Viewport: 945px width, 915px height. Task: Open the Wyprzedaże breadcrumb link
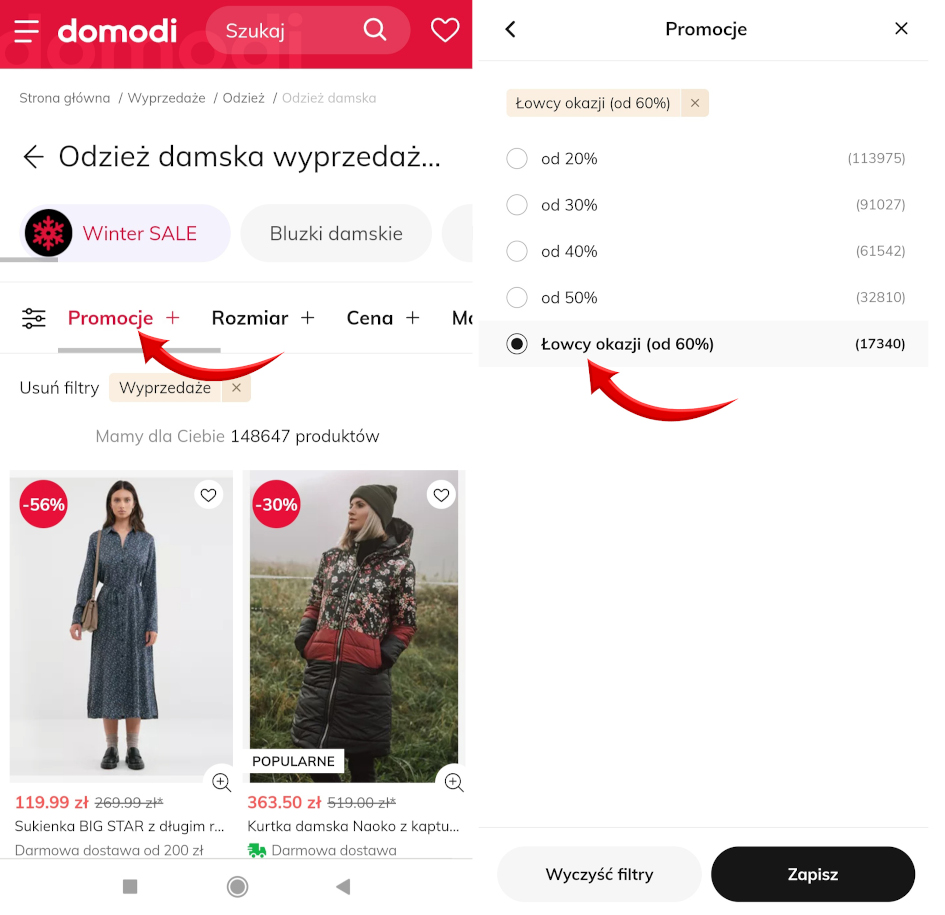click(166, 98)
